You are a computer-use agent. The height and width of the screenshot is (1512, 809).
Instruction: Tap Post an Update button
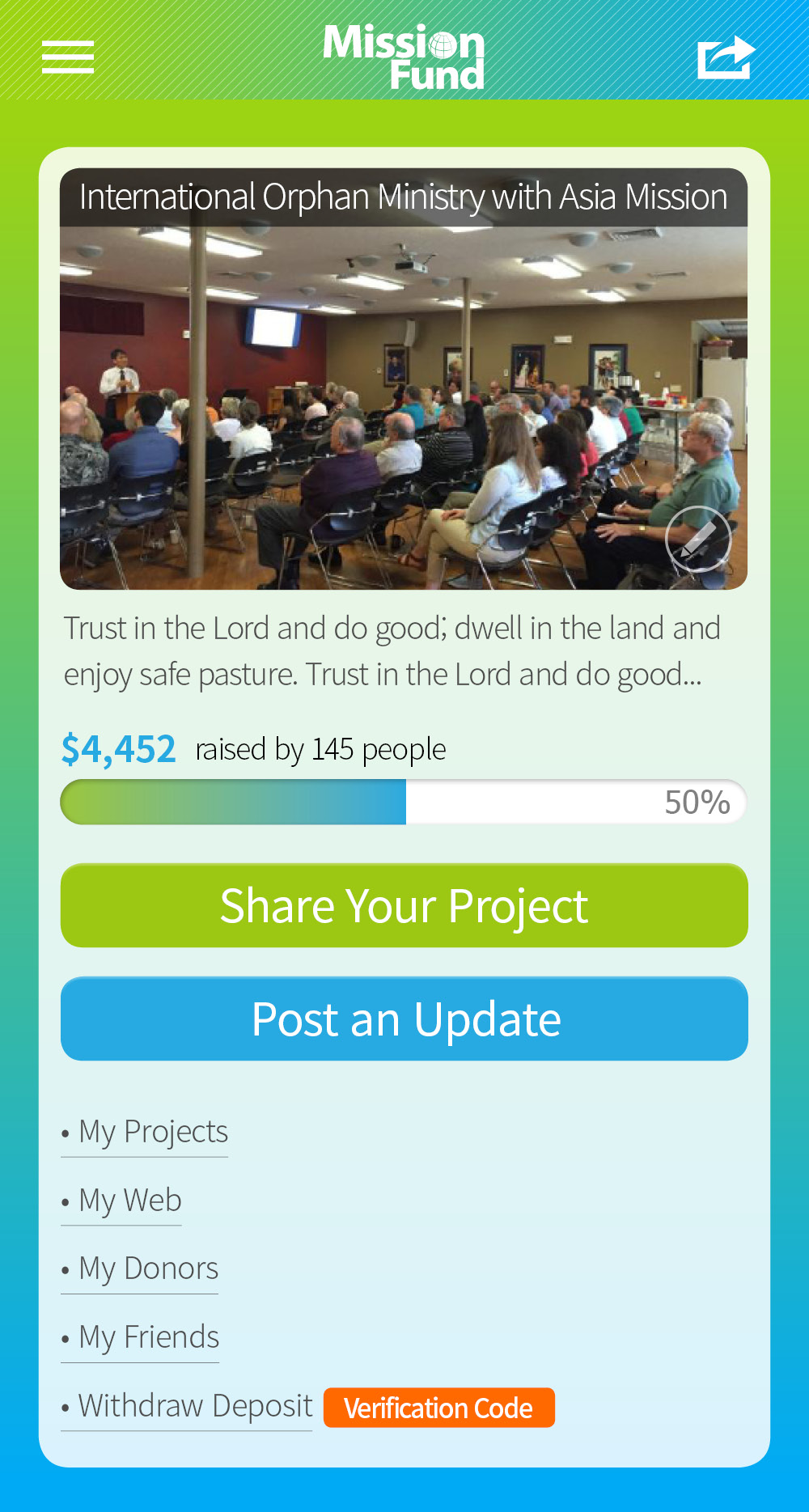tap(404, 1019)
